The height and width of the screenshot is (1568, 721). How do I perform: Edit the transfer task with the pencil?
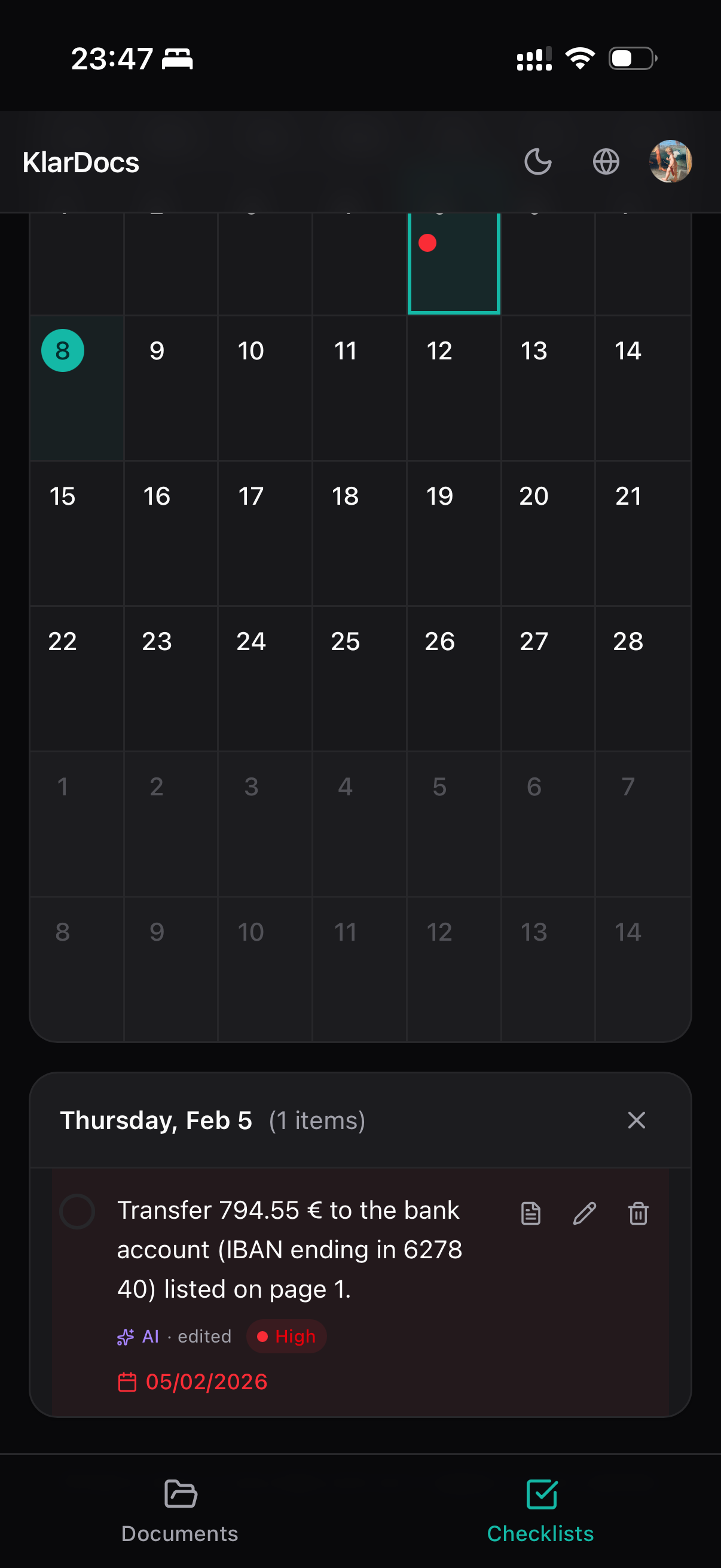tap(585, 1213)
